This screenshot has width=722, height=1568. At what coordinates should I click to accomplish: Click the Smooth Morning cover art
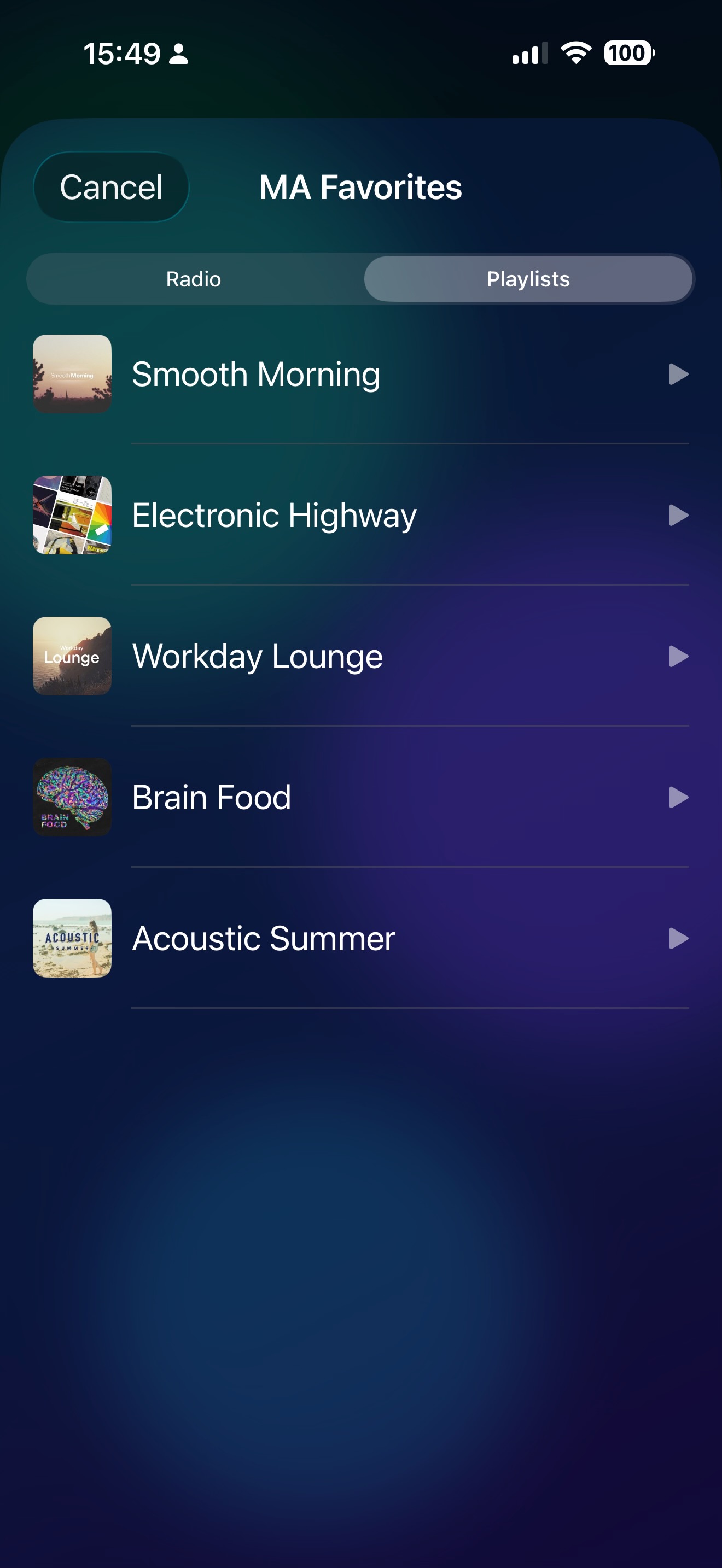(x=72, y=373)
